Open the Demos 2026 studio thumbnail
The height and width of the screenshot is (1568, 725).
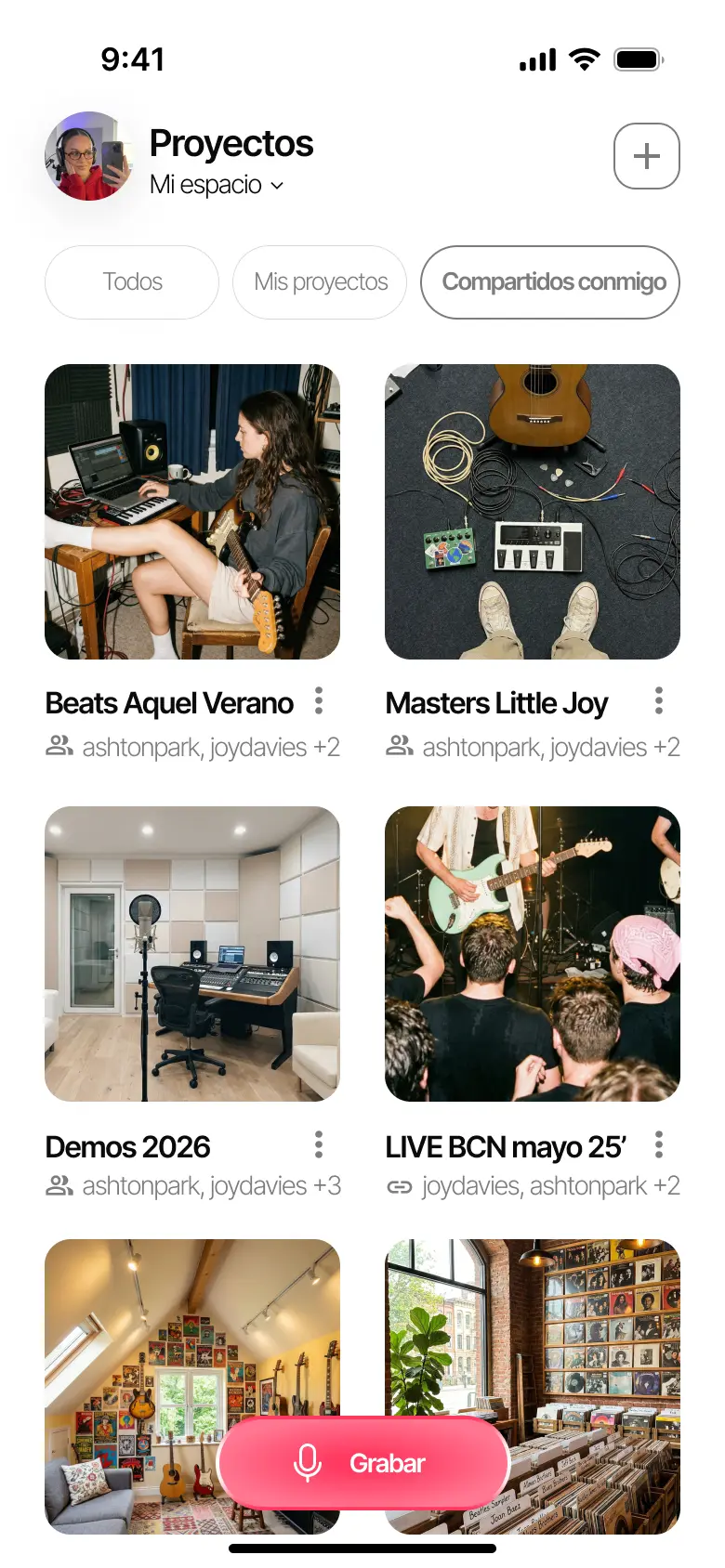click(x=192, y=954)
